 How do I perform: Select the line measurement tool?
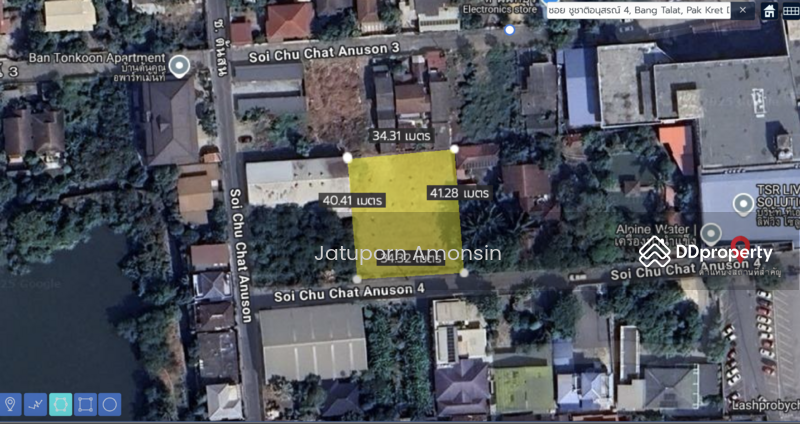tap(36, 405)
